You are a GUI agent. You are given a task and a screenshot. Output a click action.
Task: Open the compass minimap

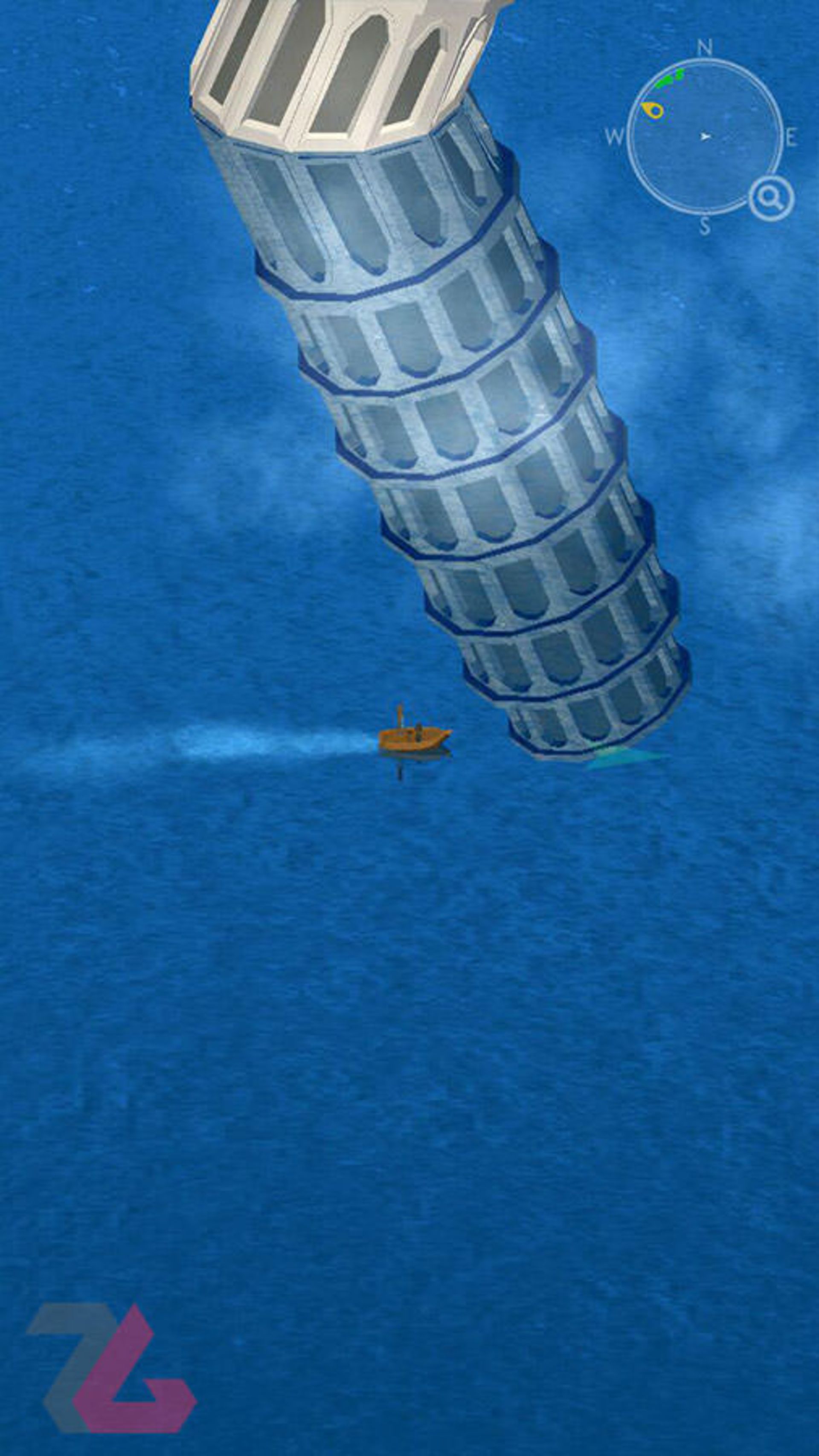pyautogui.click(x=704, y=137)
